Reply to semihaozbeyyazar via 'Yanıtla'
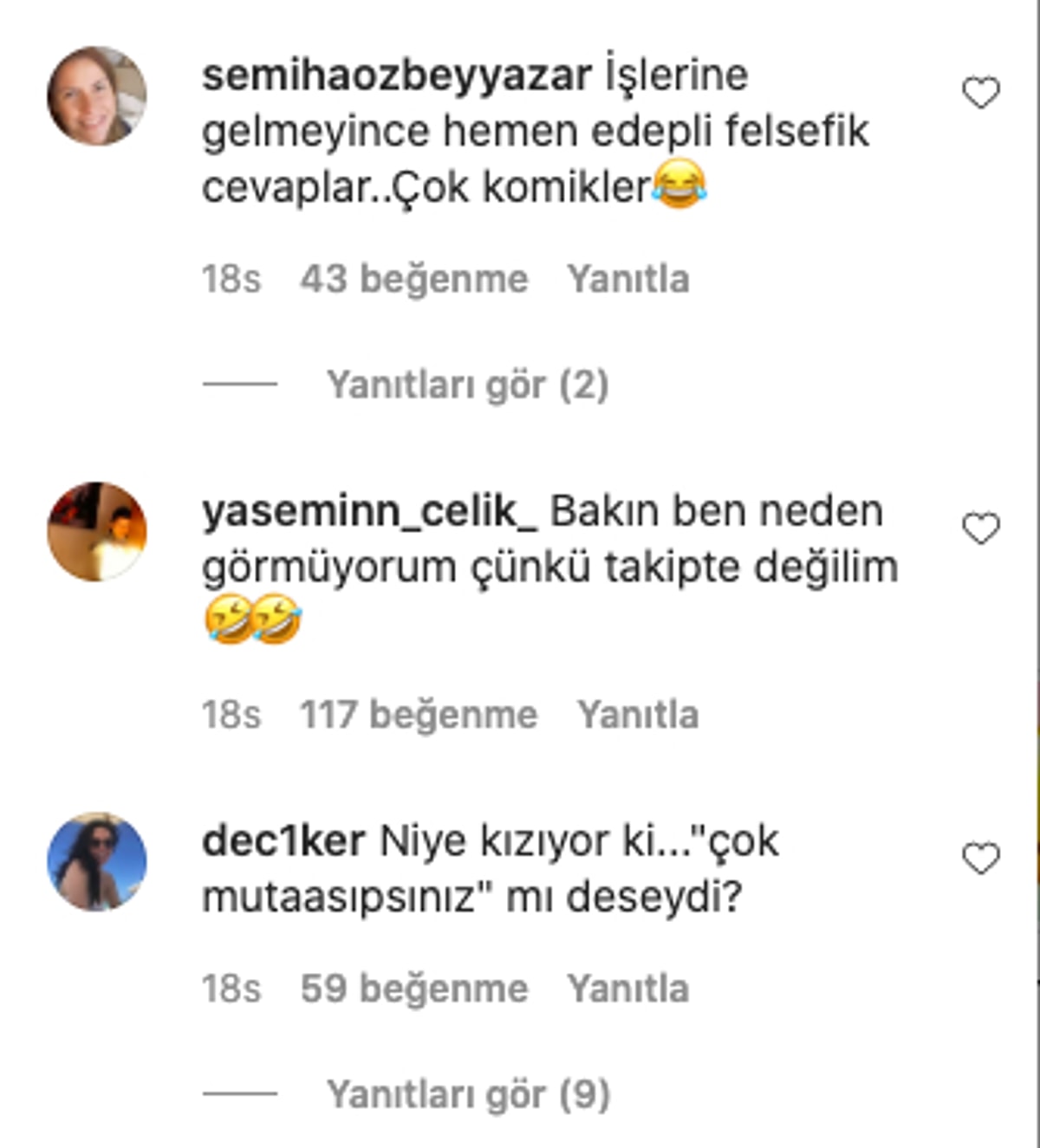Viewport: 1040px width, 1148px height. 628,279
